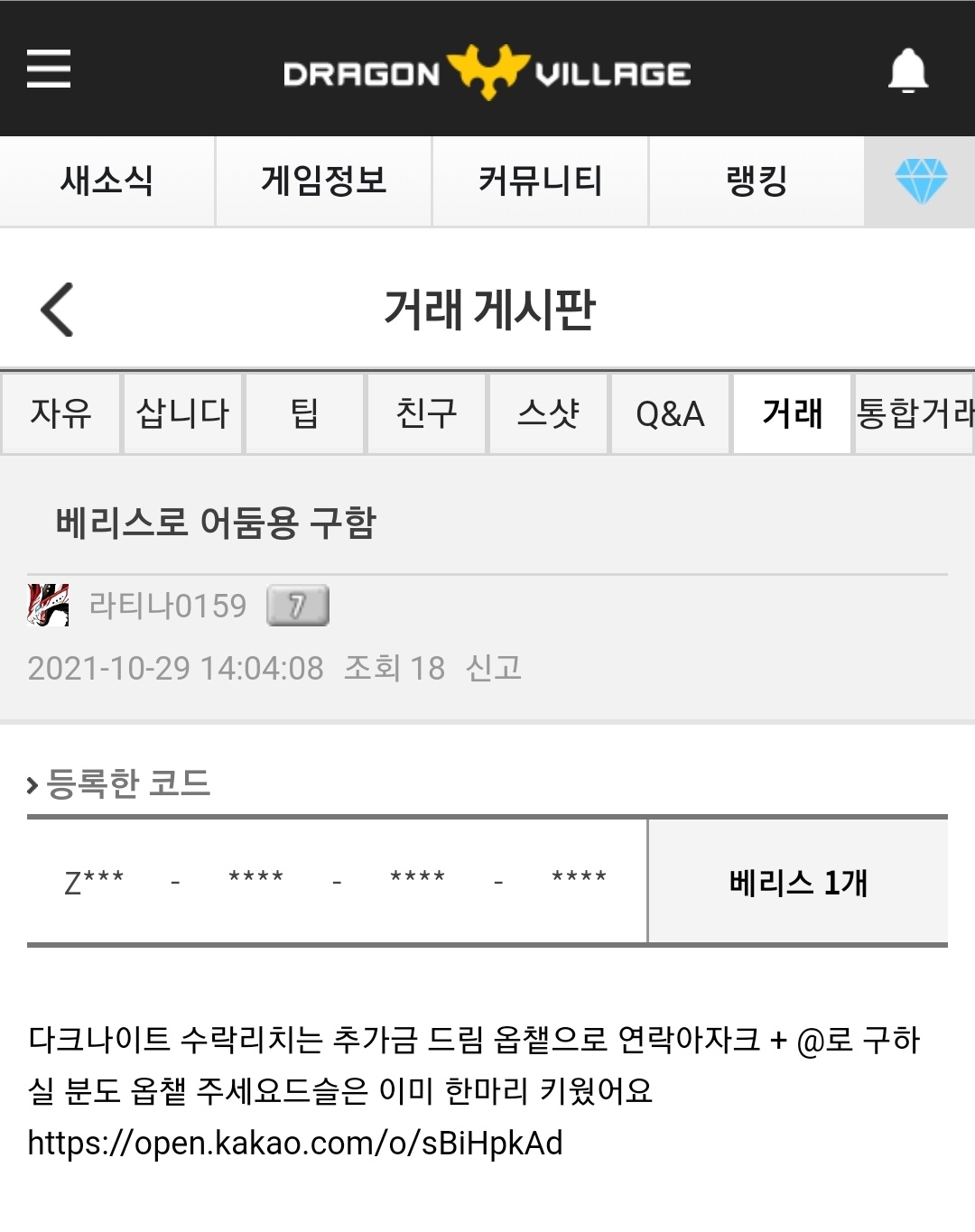Open the Q&A board
The image size is (975, 1232).
pos(670,413)
